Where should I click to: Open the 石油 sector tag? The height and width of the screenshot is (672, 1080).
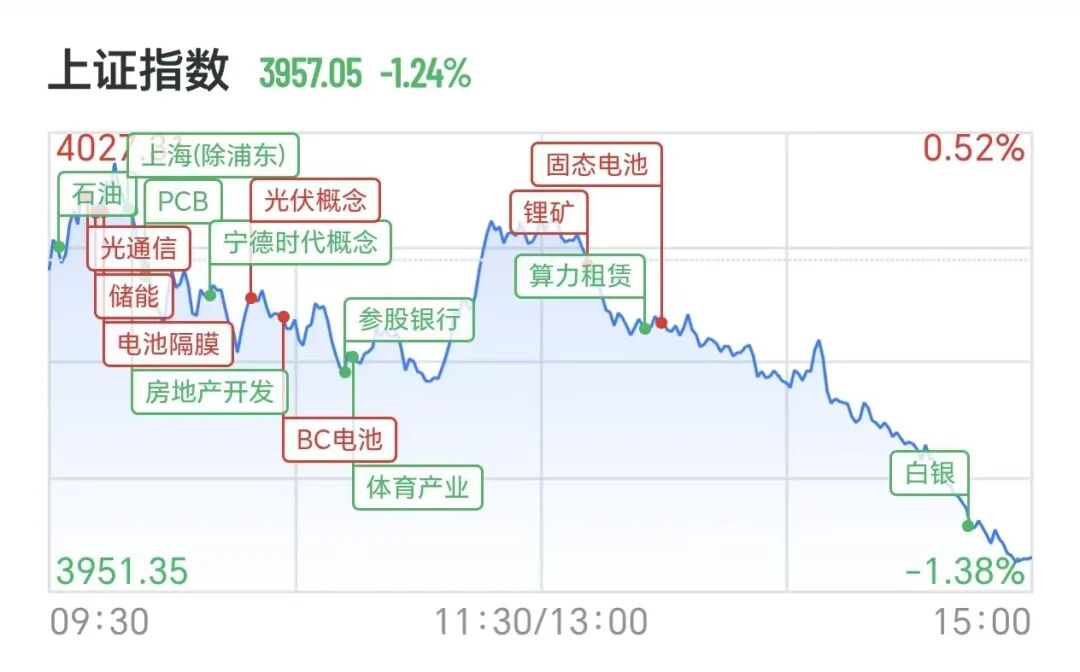tap(90, 193)
